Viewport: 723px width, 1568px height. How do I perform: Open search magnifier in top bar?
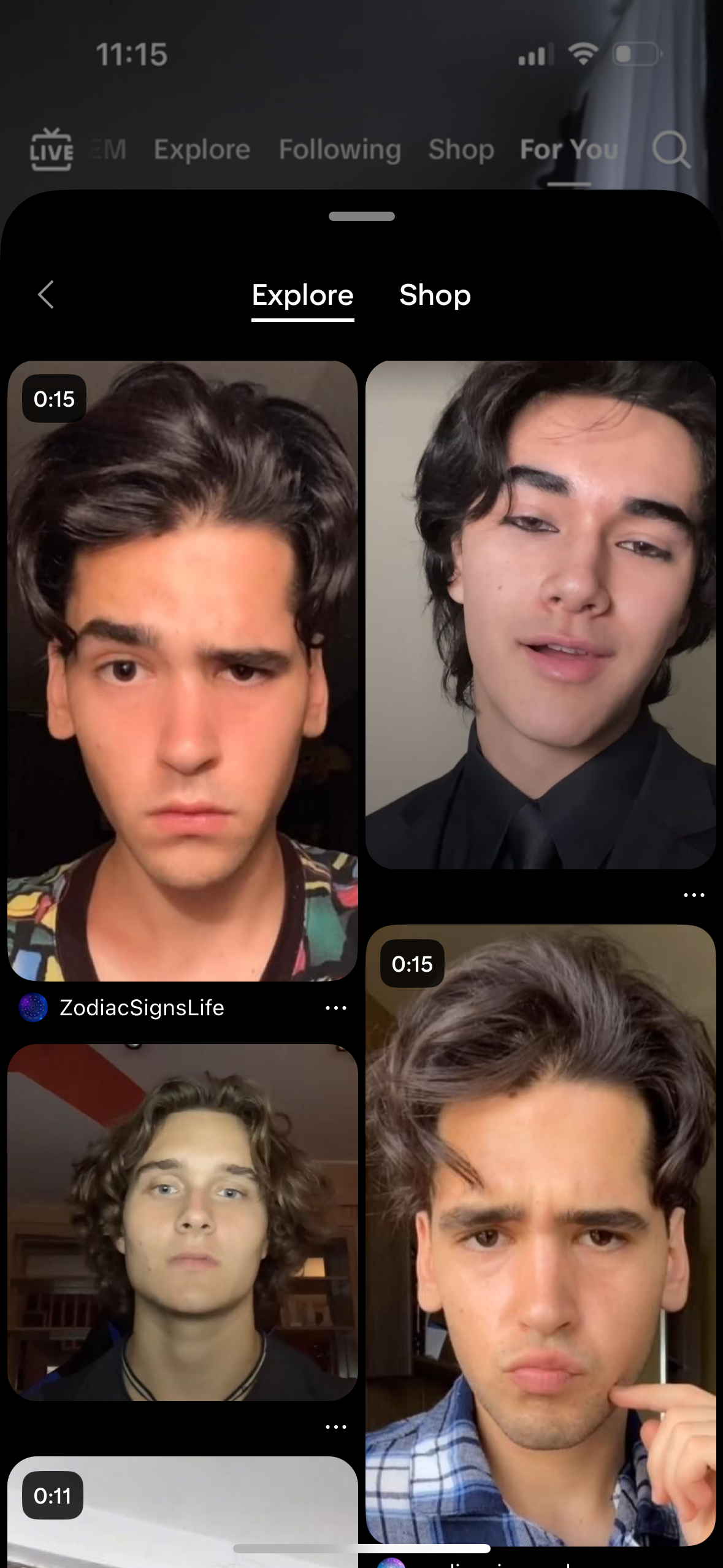(x=671, y=150)
